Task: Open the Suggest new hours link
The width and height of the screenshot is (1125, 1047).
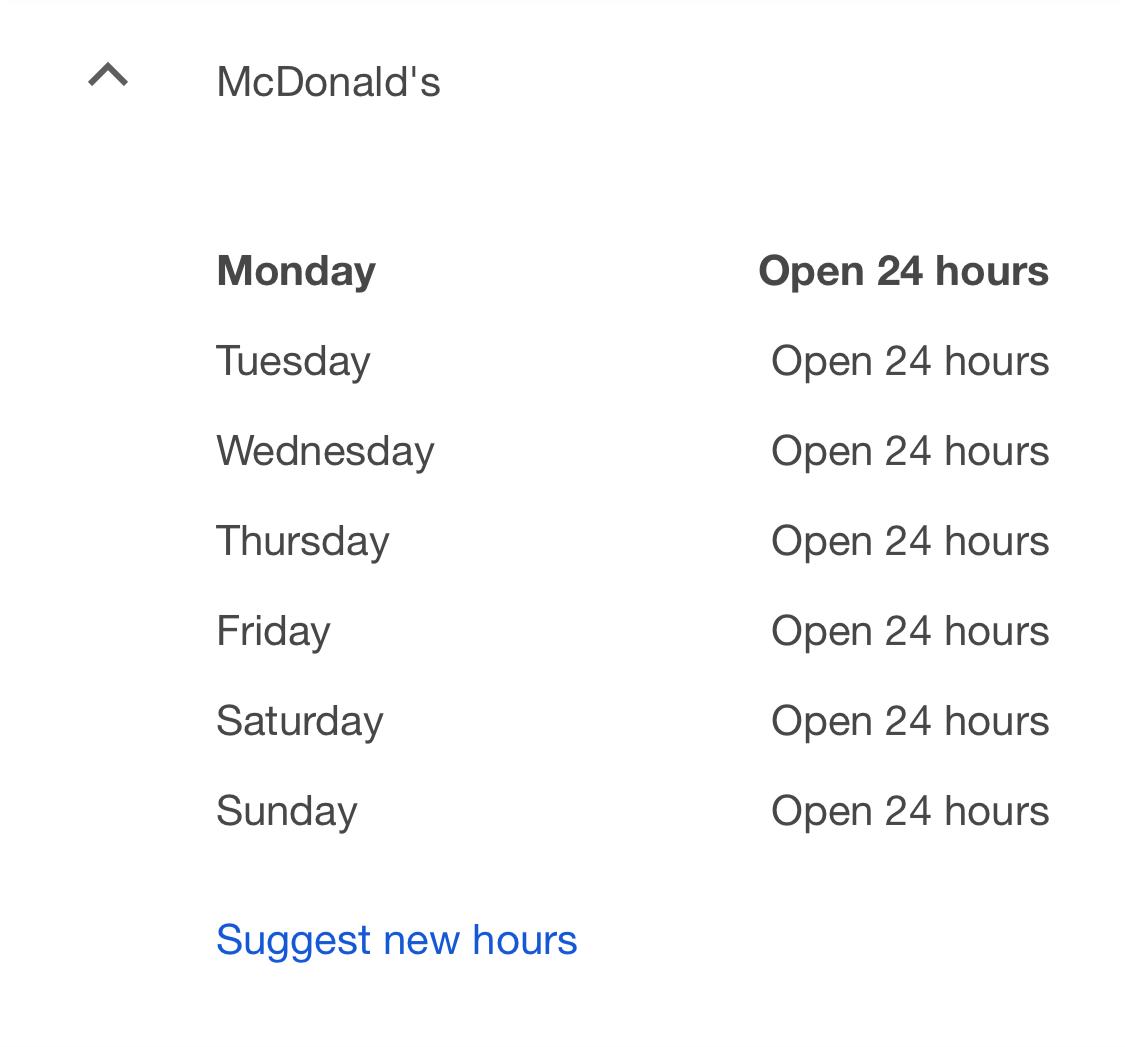Action: (x=396, y=940)
